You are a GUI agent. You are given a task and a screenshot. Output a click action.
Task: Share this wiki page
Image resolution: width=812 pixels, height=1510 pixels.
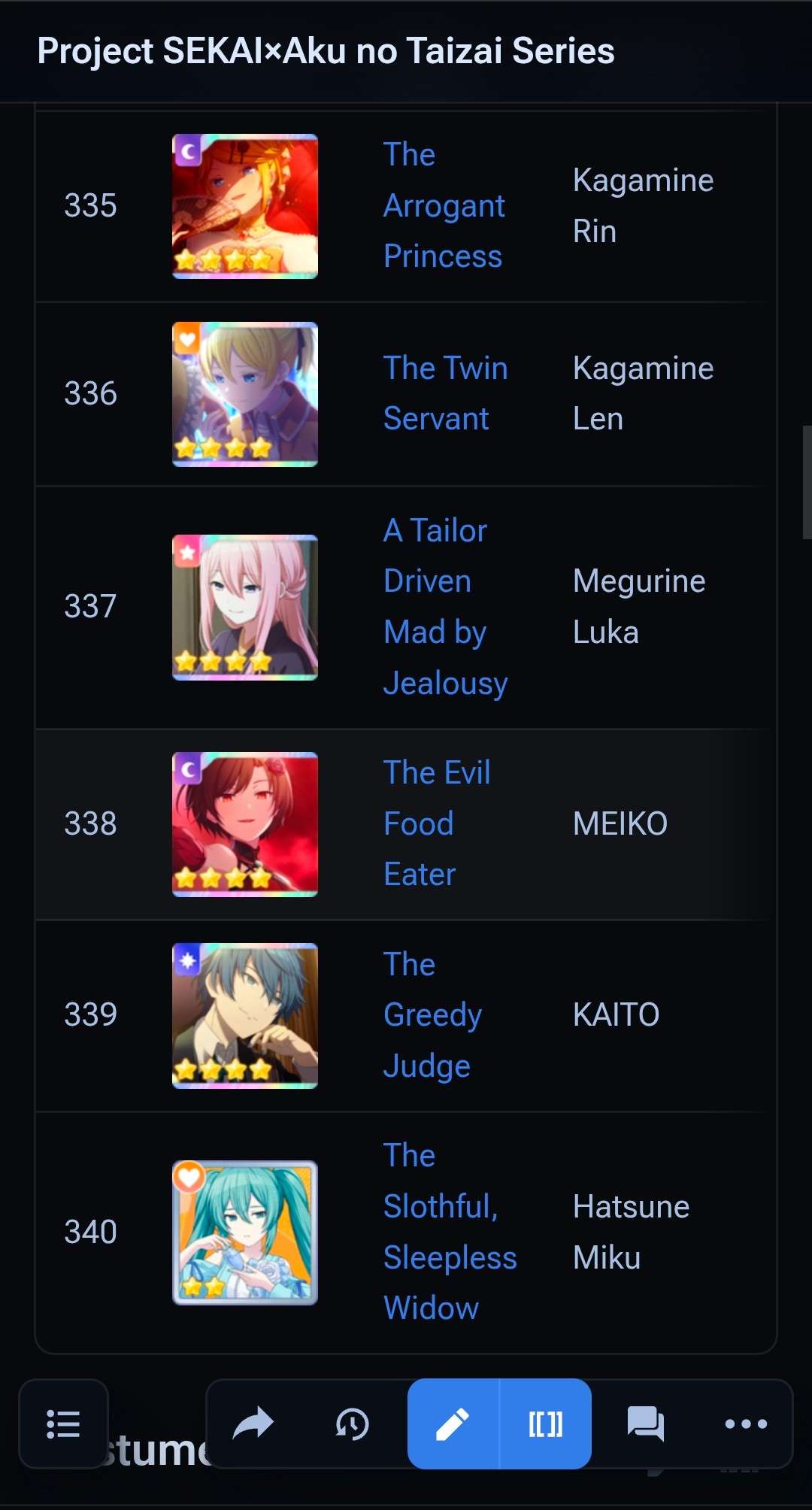click(253, 1424)
